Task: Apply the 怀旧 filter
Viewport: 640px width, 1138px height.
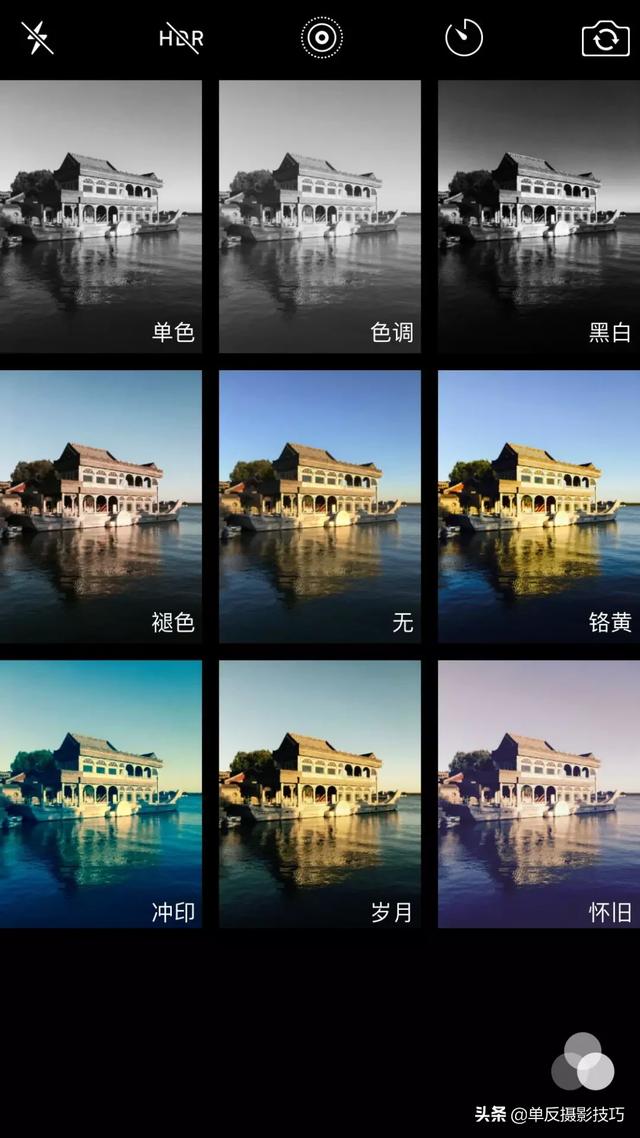Action: click(x=539, y=793)
